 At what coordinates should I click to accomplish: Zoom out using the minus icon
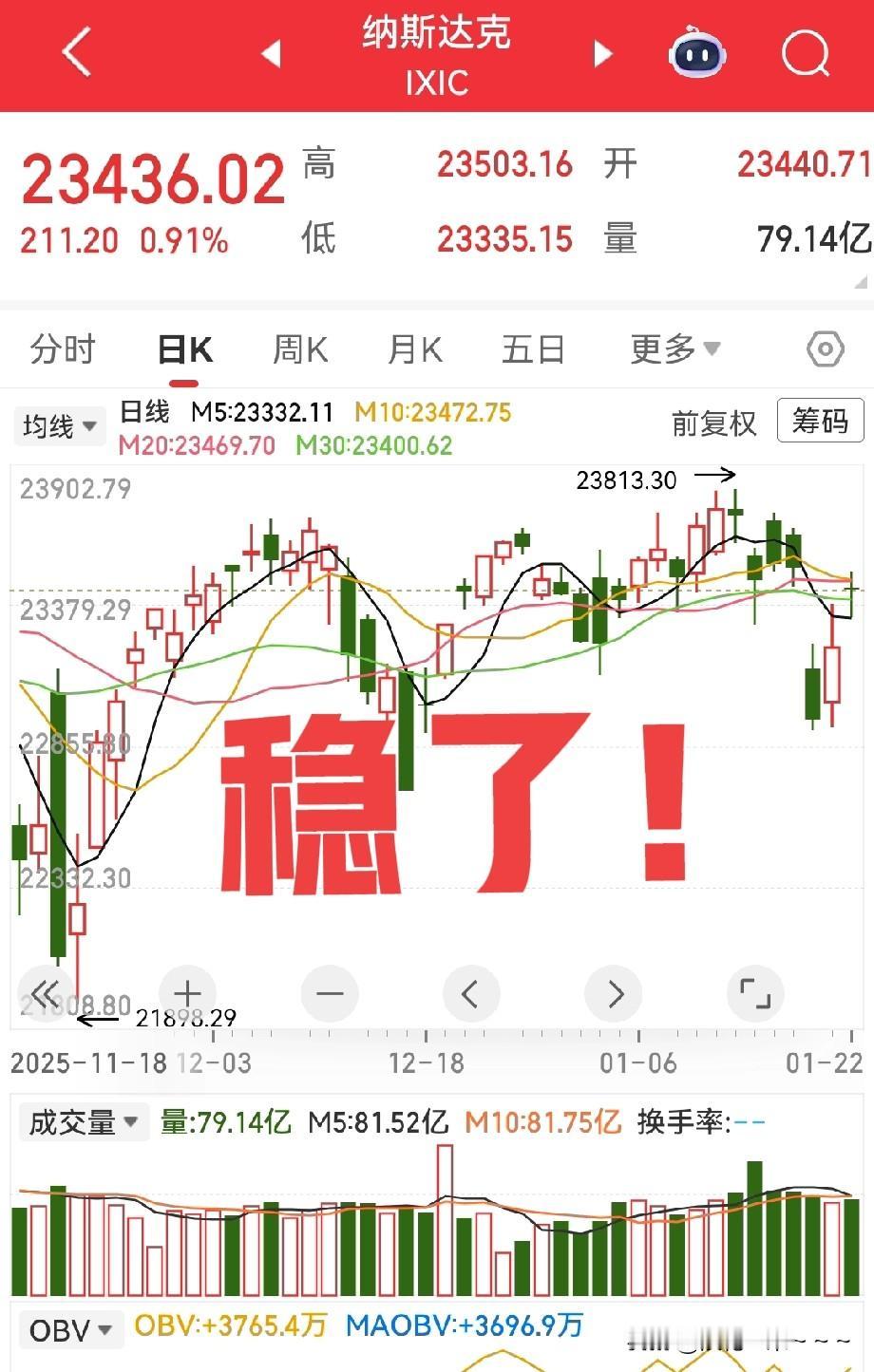pyautogui.click(x=329, y=993)
